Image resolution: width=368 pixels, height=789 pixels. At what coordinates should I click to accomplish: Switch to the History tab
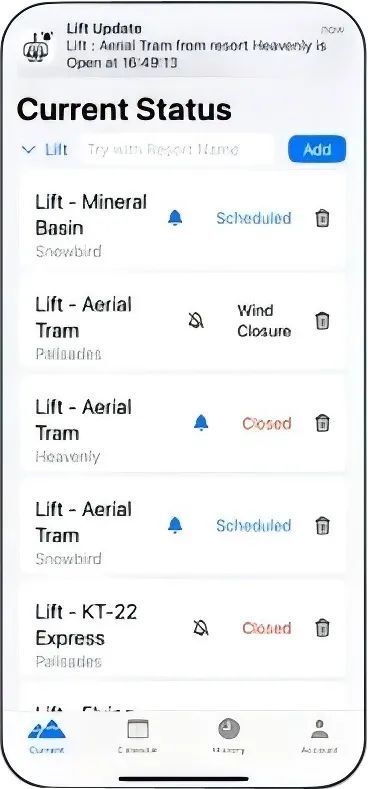[229, 736]
